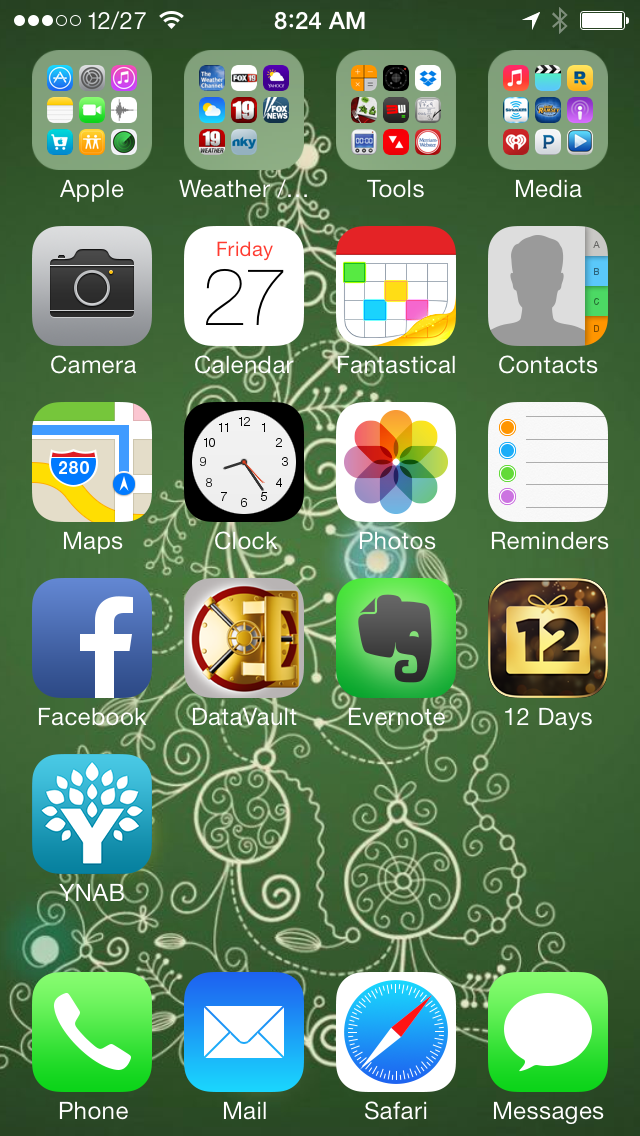Open the Calendar app
The width and height of the screenshot is (640, 1136).
pos(244,286)
